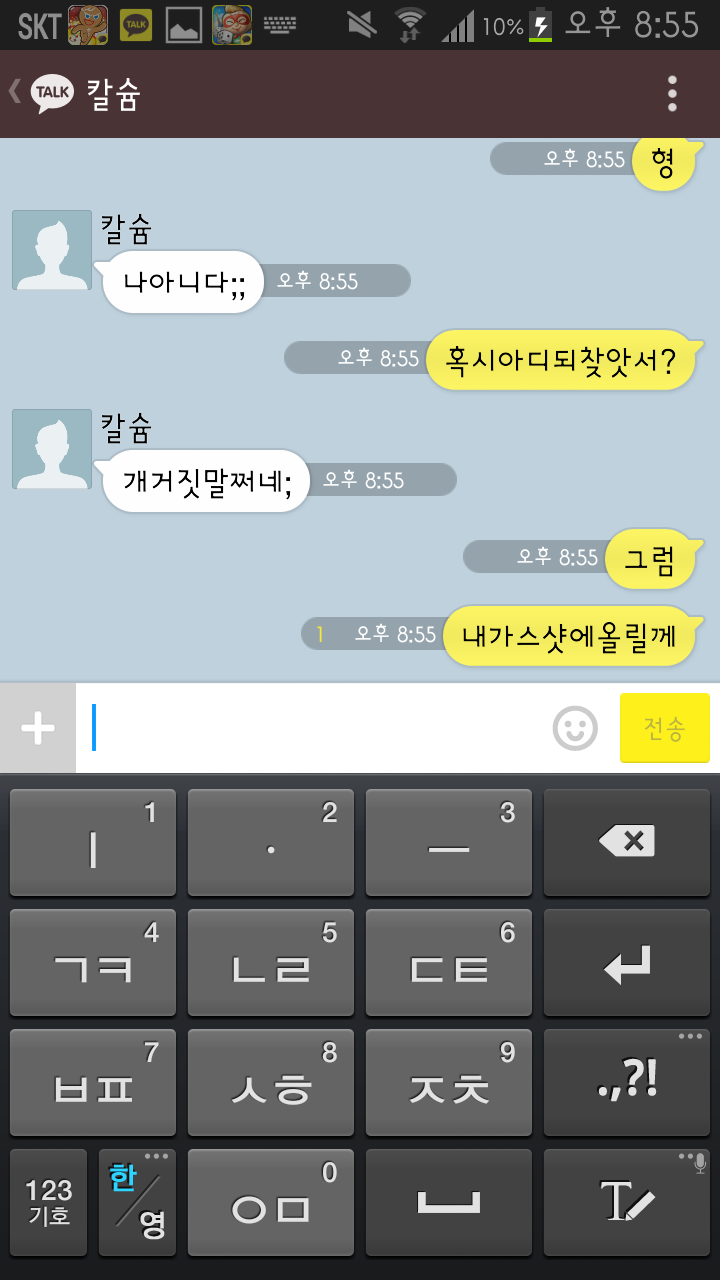Open the handwriting input key
Image resolution: width=720 pixels, height=1280 pixels.
pyautogui.click(x=627, y=1202)
